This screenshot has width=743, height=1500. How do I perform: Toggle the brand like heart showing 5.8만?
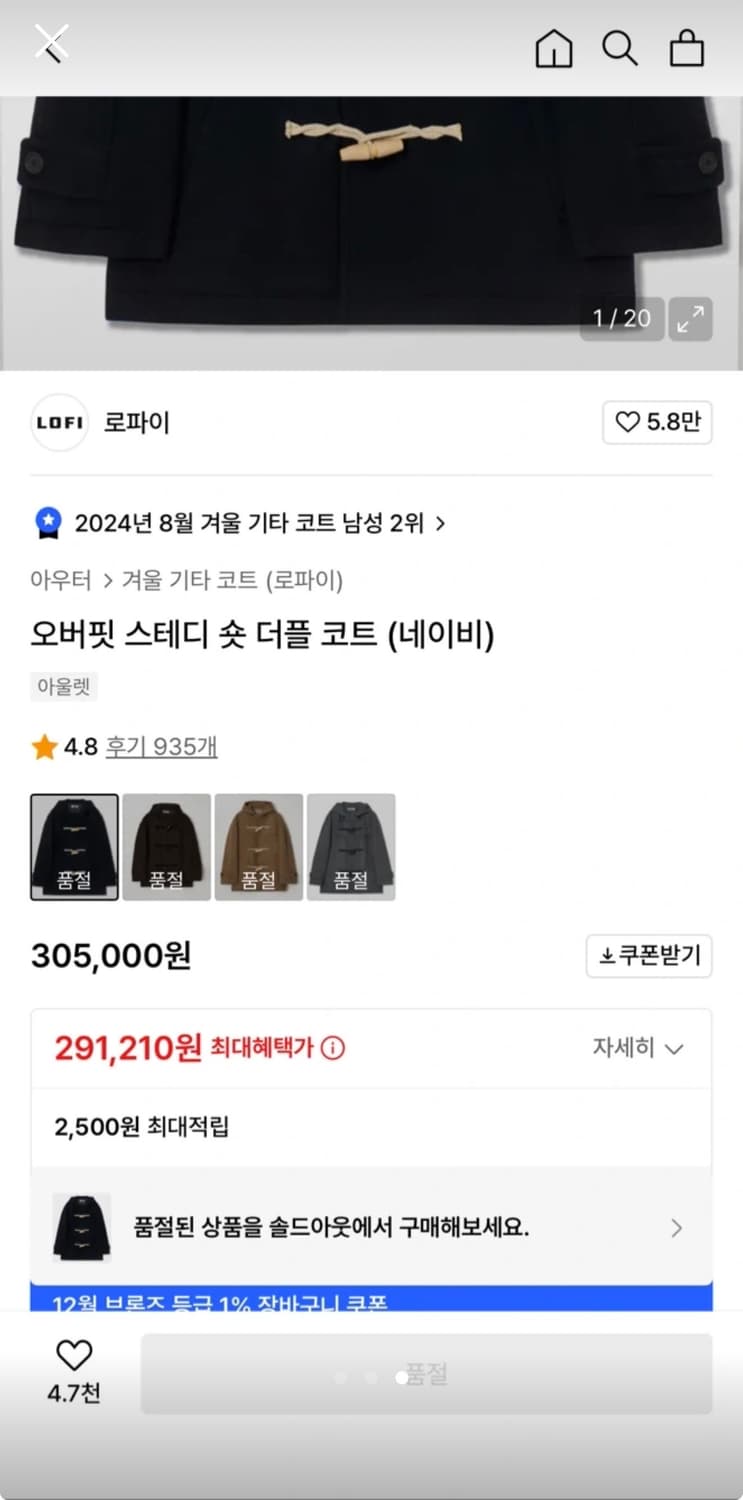pos(657,423)
